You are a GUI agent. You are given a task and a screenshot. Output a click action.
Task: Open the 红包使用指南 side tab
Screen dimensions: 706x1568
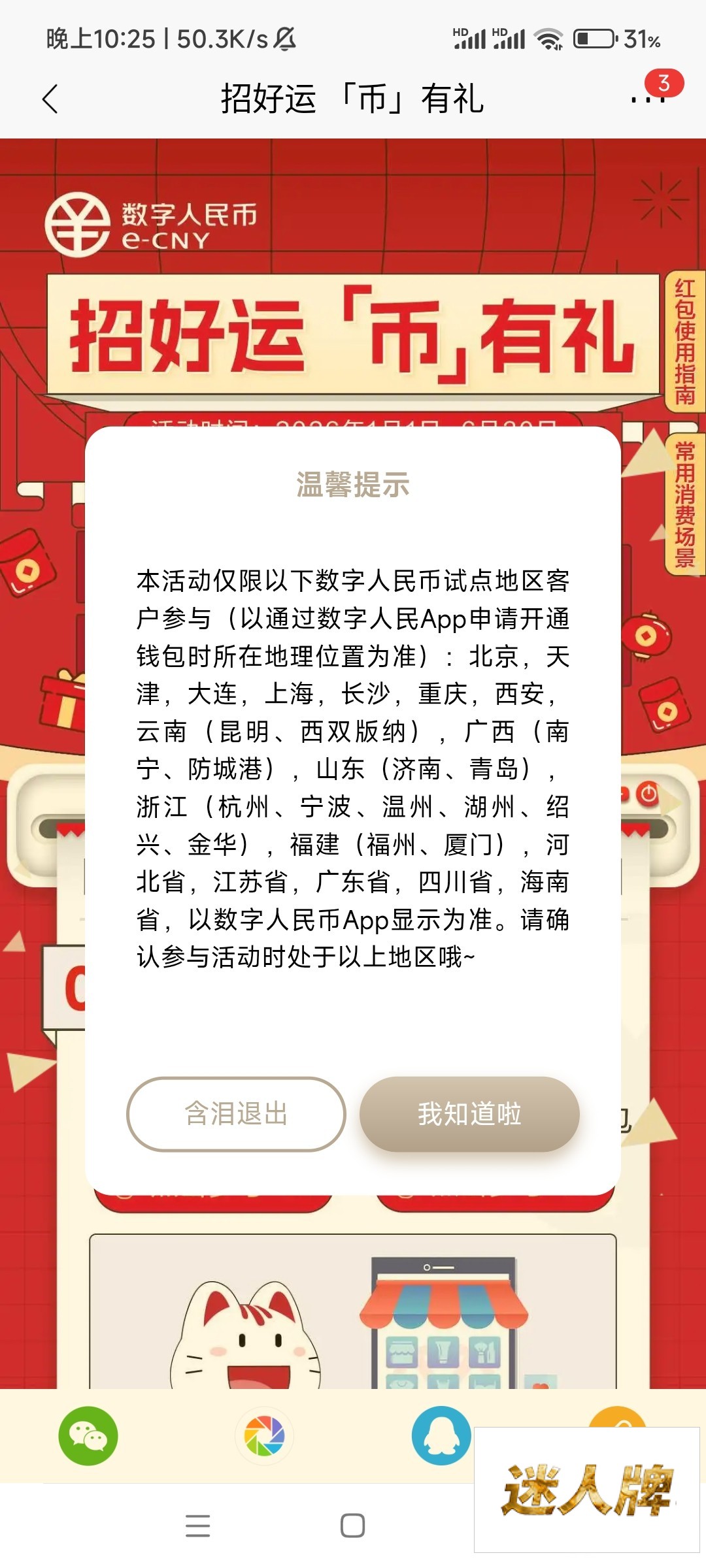[684, 341]
